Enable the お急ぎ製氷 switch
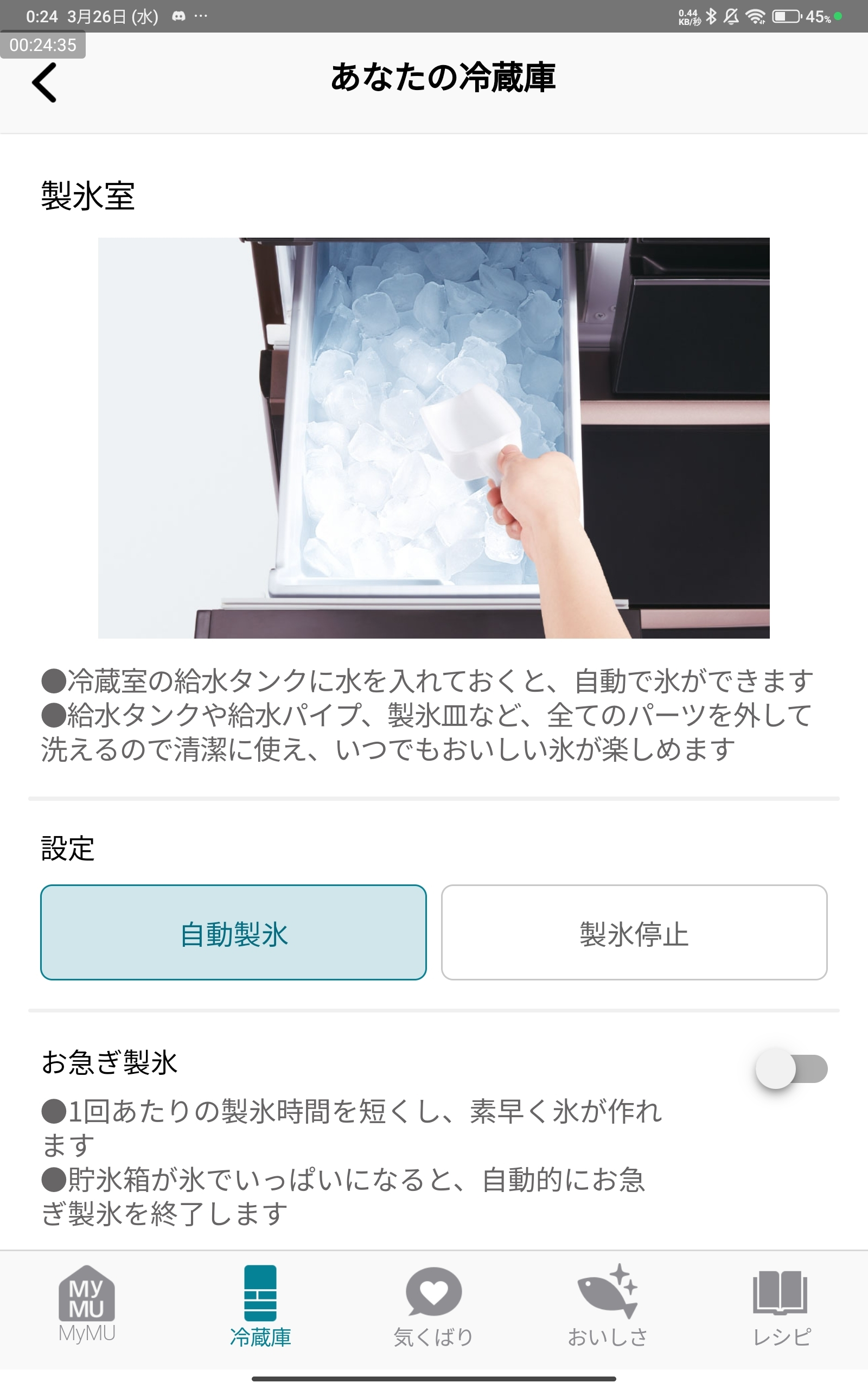The height and width of the screenshot is (1389, 868). pos(790,1068)
